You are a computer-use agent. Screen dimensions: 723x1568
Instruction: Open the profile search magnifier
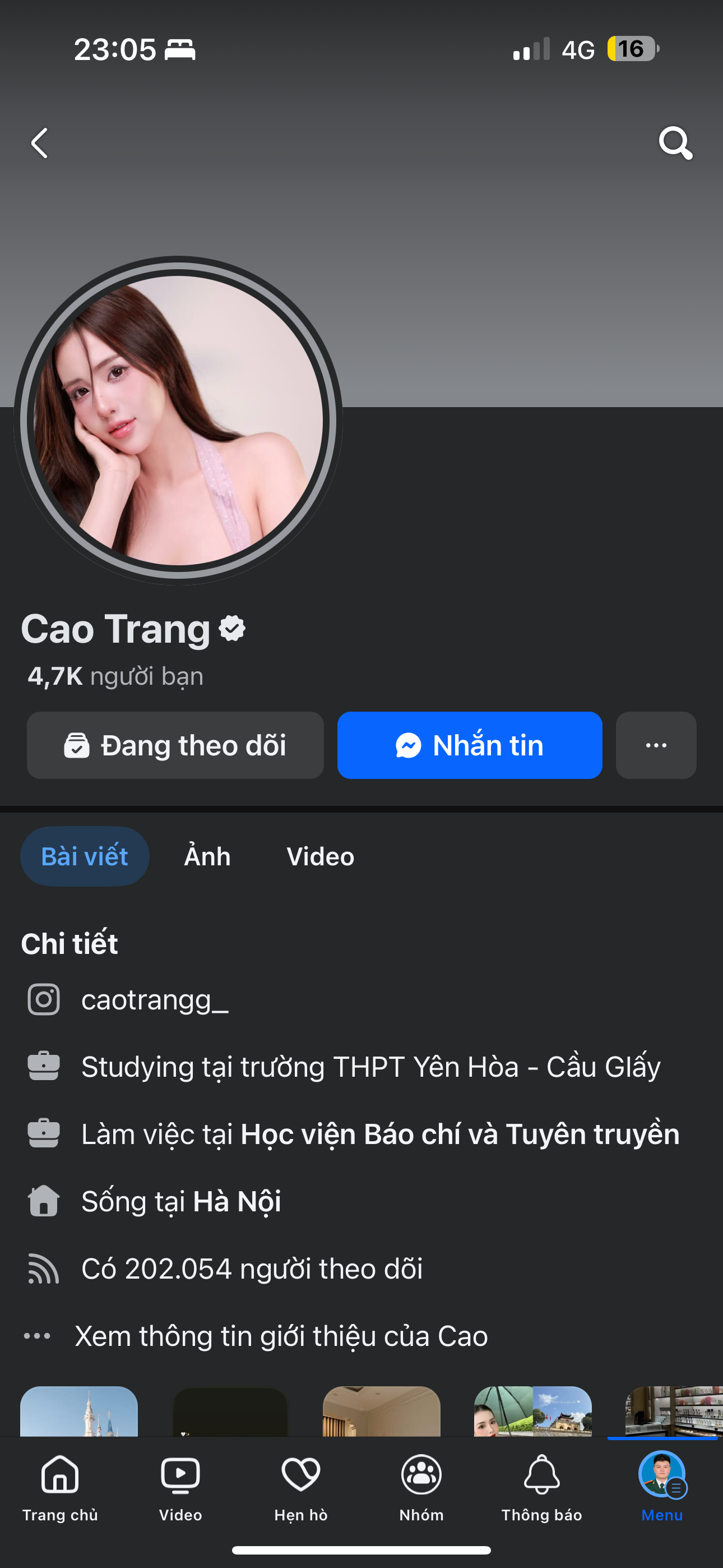tap(675, 144)
